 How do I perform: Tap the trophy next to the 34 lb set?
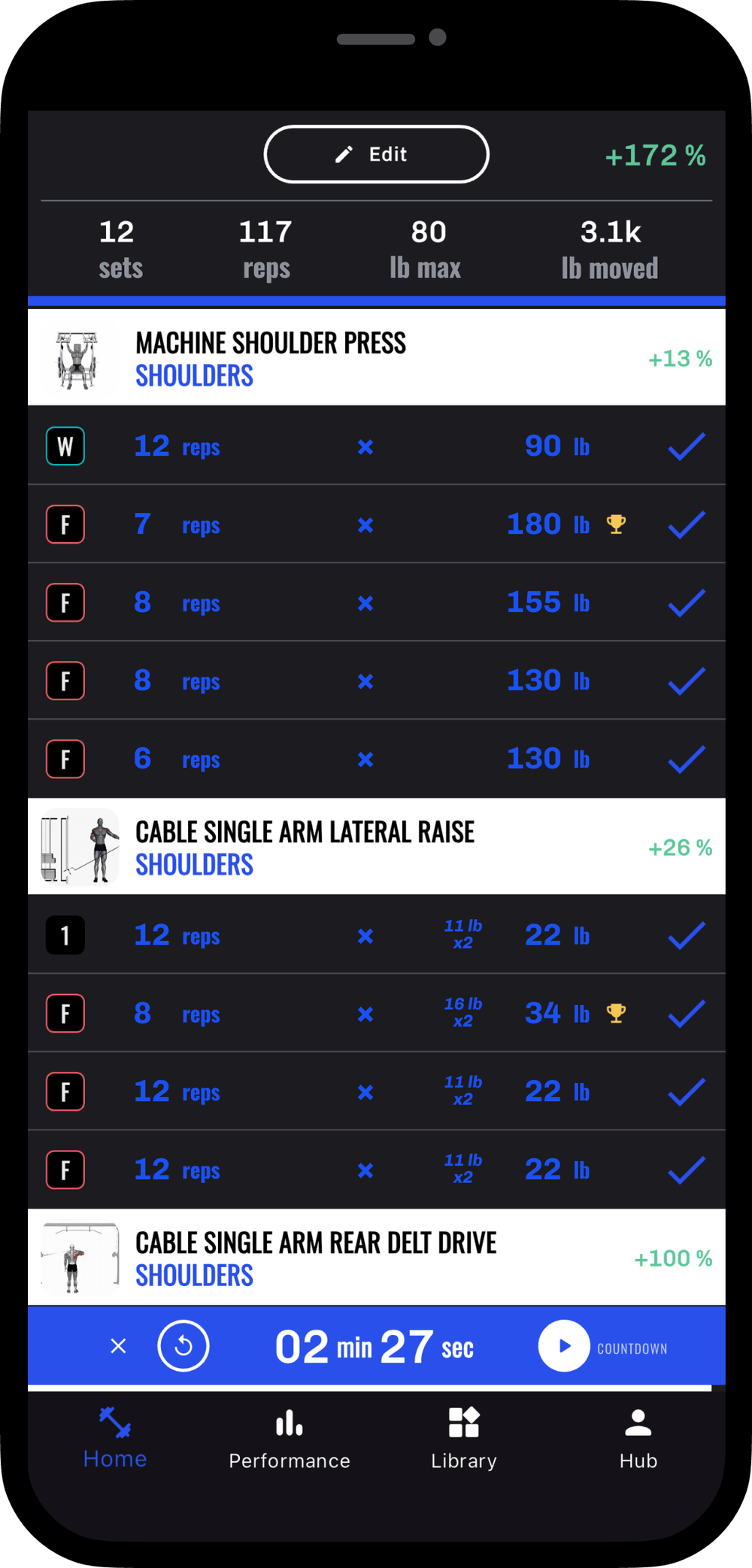pos(615,1013)
